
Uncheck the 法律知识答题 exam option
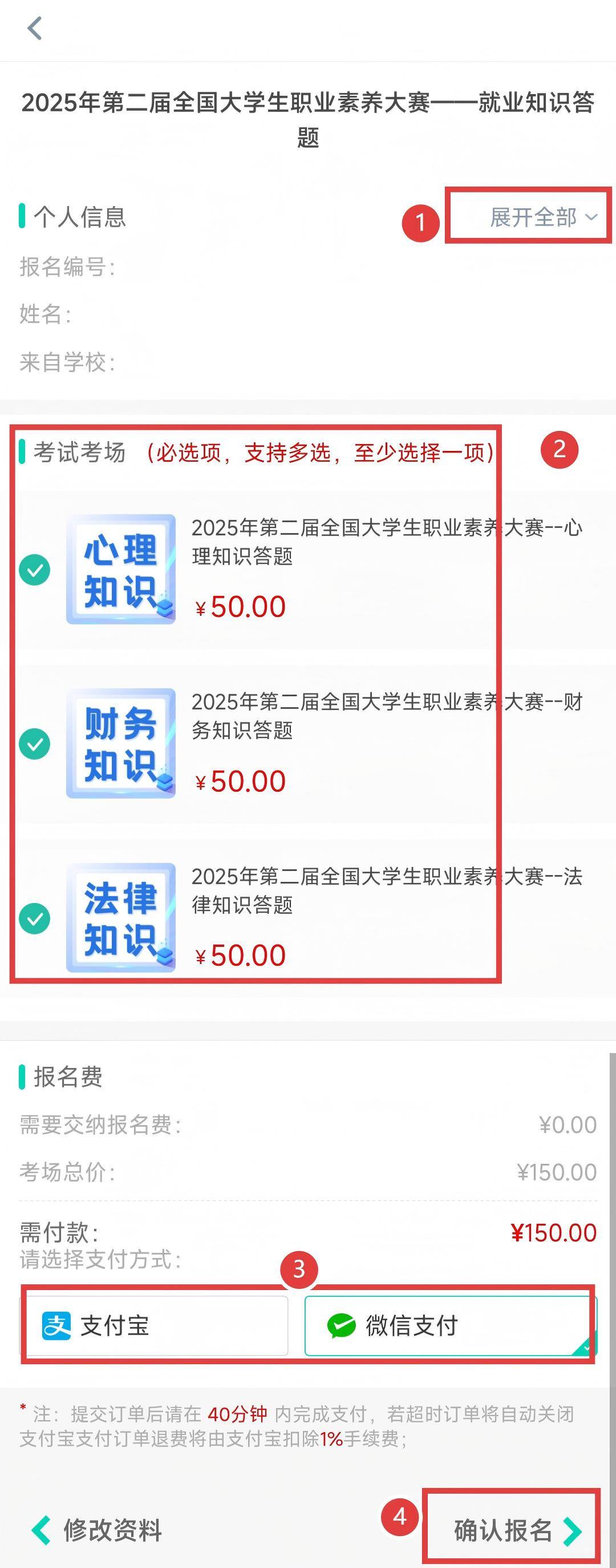[35, 918]
